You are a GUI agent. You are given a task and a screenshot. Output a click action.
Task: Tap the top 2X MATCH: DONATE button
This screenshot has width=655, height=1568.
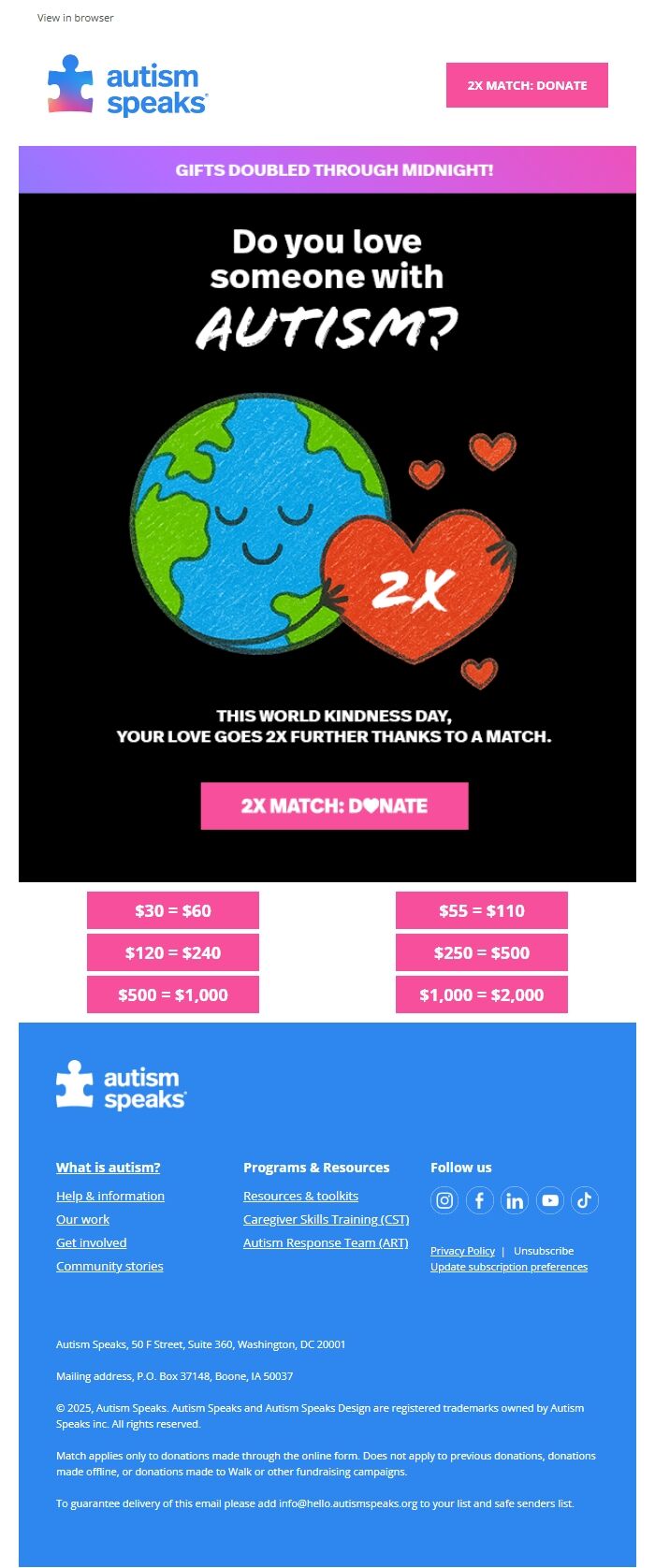[x=527, y=85]
